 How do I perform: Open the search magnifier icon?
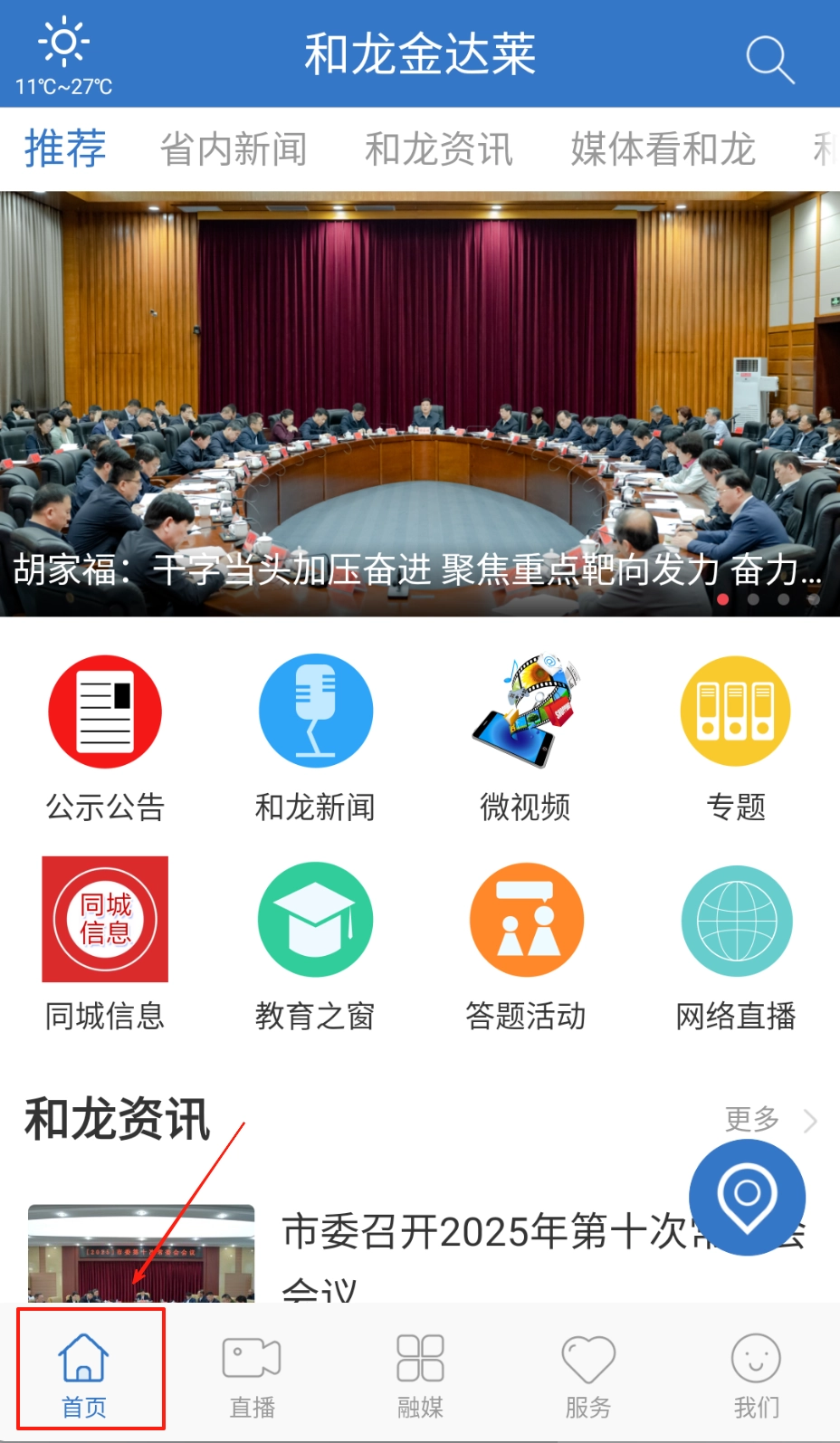[769, 60]
